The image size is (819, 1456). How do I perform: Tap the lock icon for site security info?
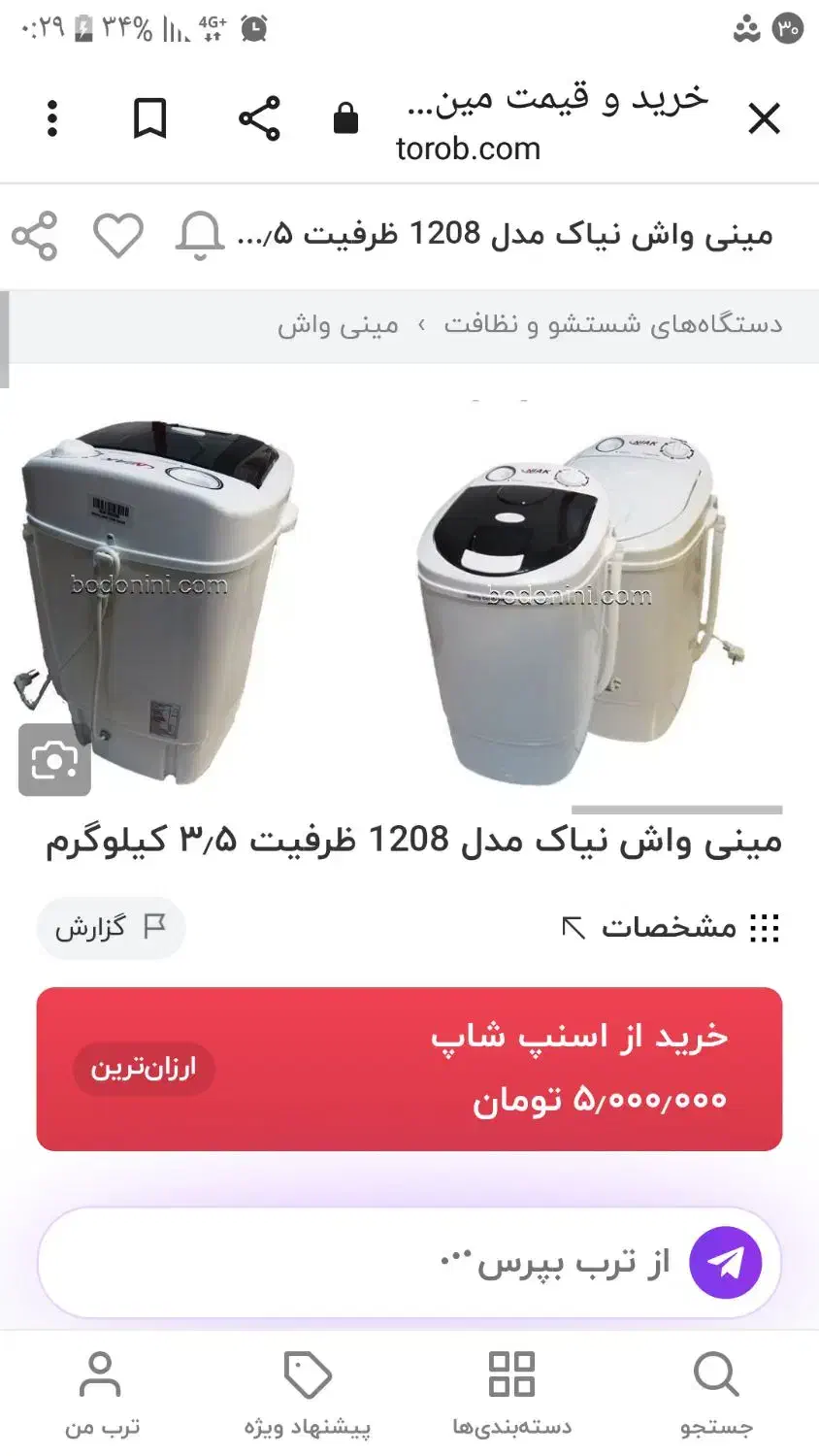pos(345,118)
